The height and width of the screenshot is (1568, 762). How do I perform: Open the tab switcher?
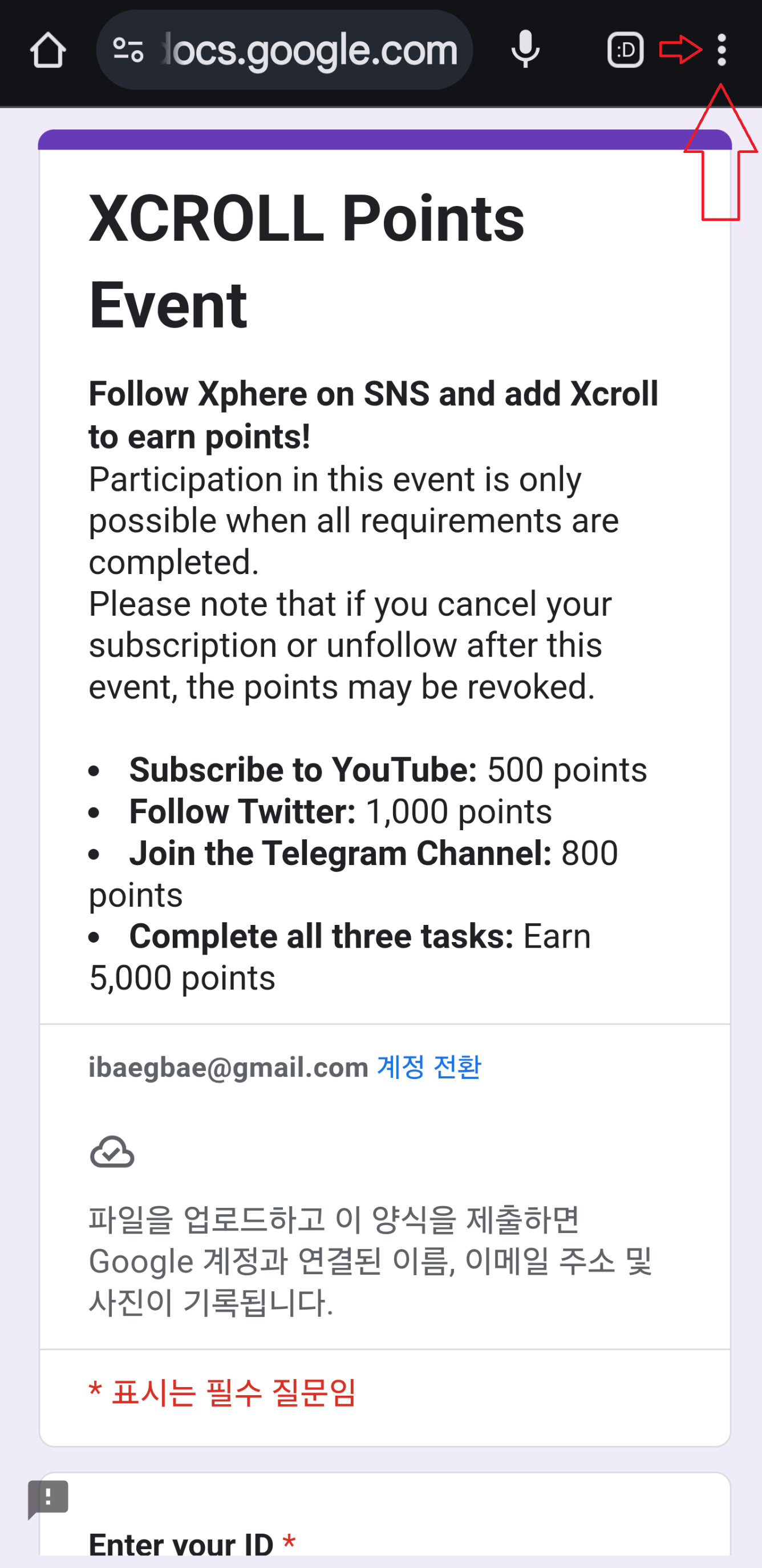(625, 50)
